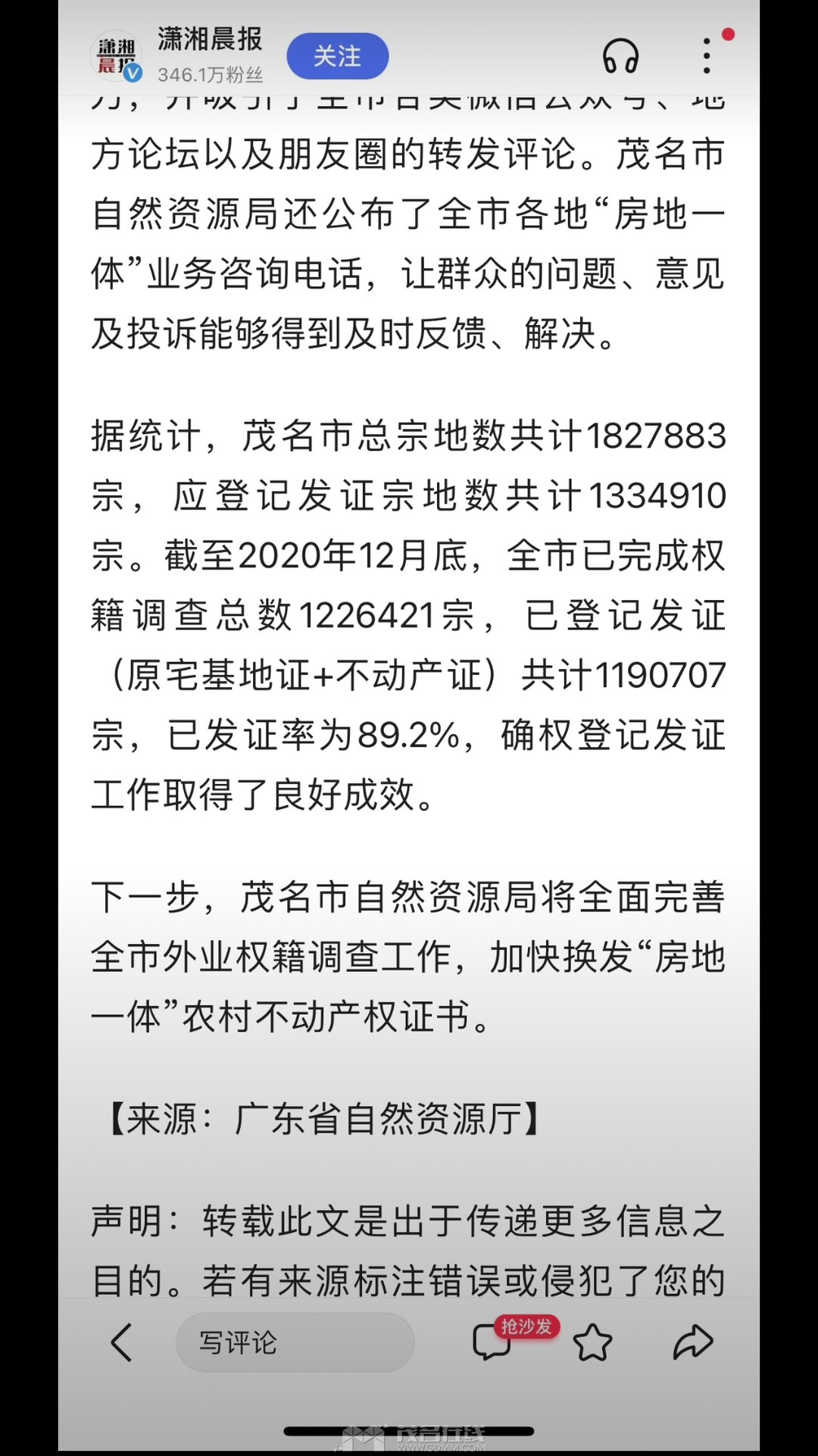Favorite this article with star icon
The width and height of the screenshot is (818, 1456).
point(592,1342)
